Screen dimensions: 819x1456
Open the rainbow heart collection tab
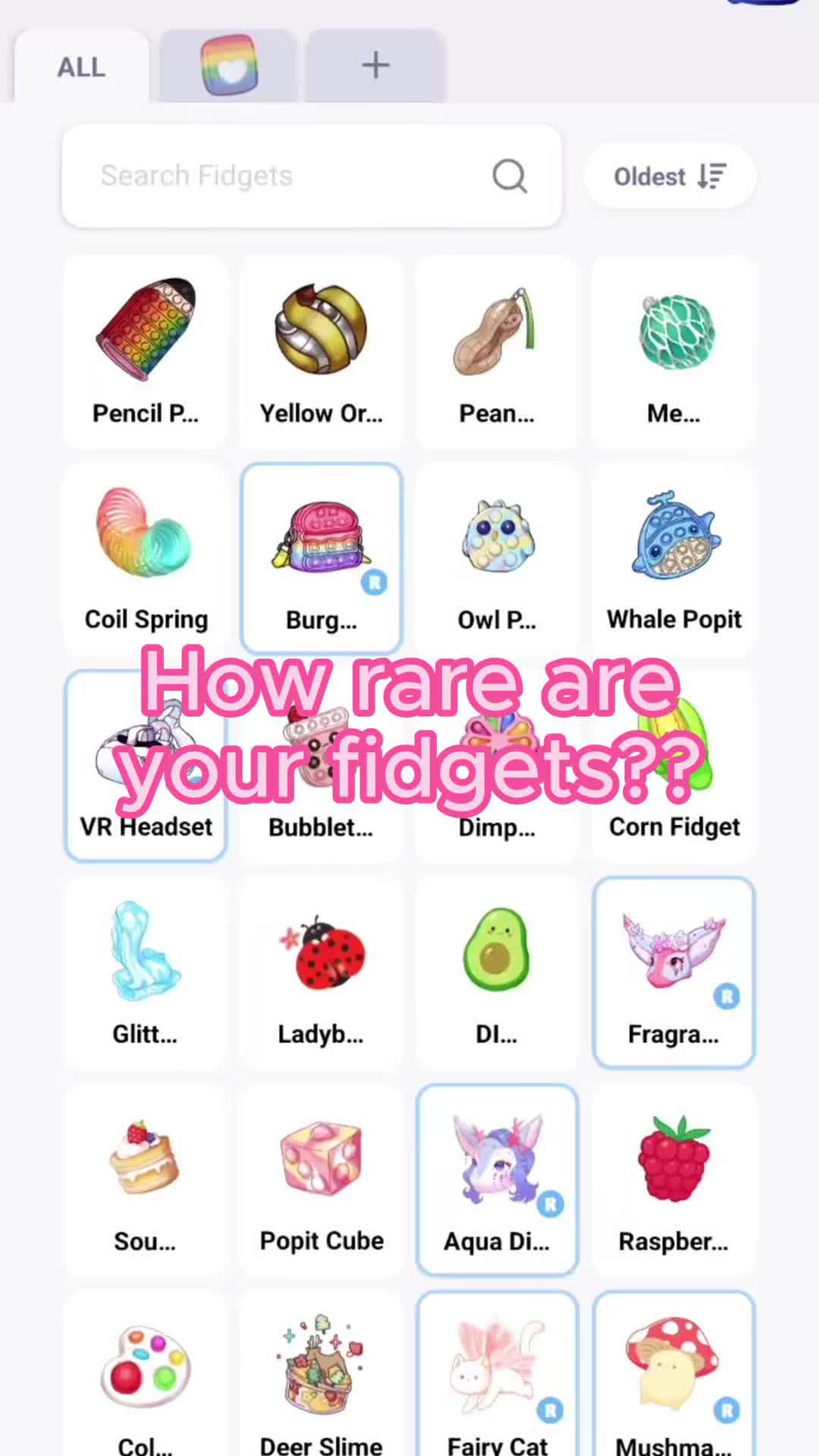tap(227, 65)
